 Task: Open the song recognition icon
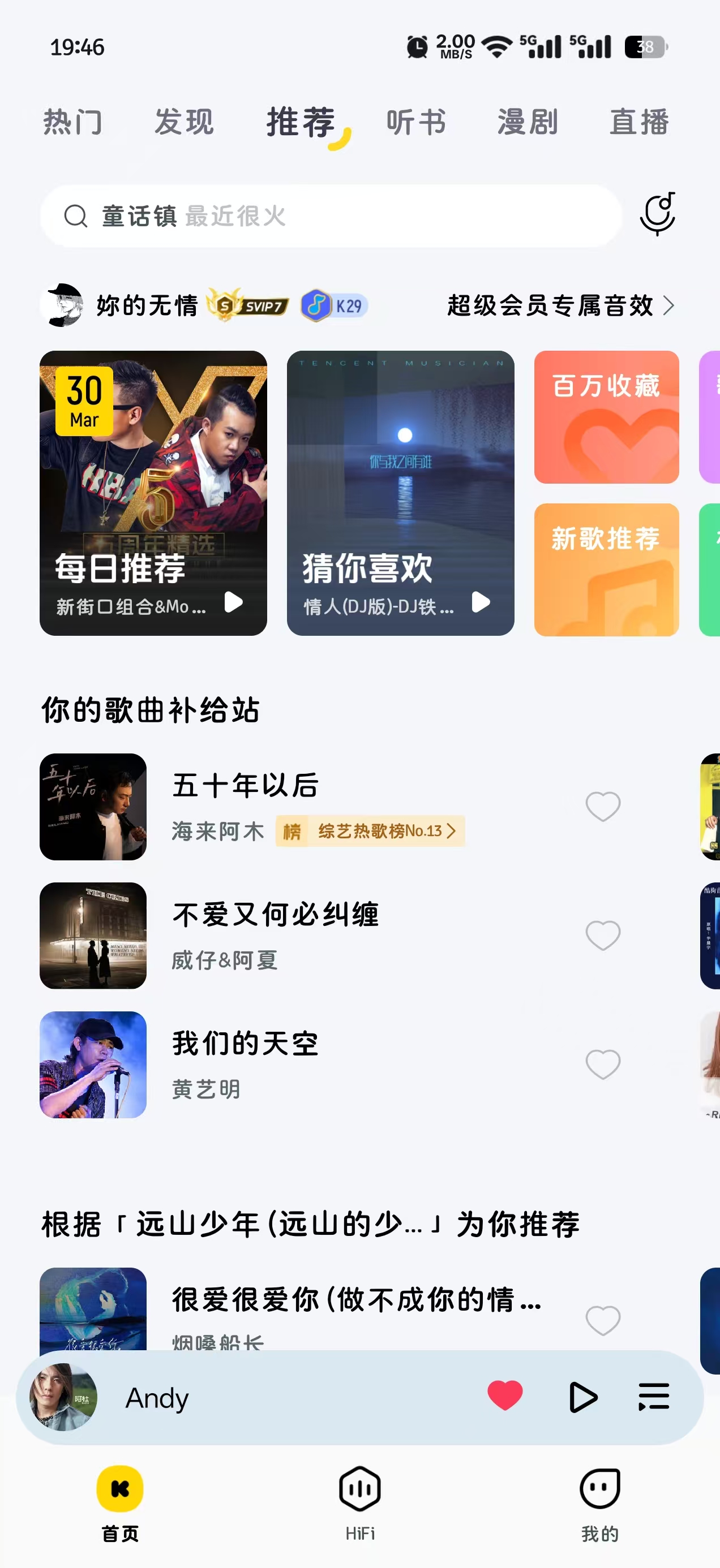pos(657,214)
